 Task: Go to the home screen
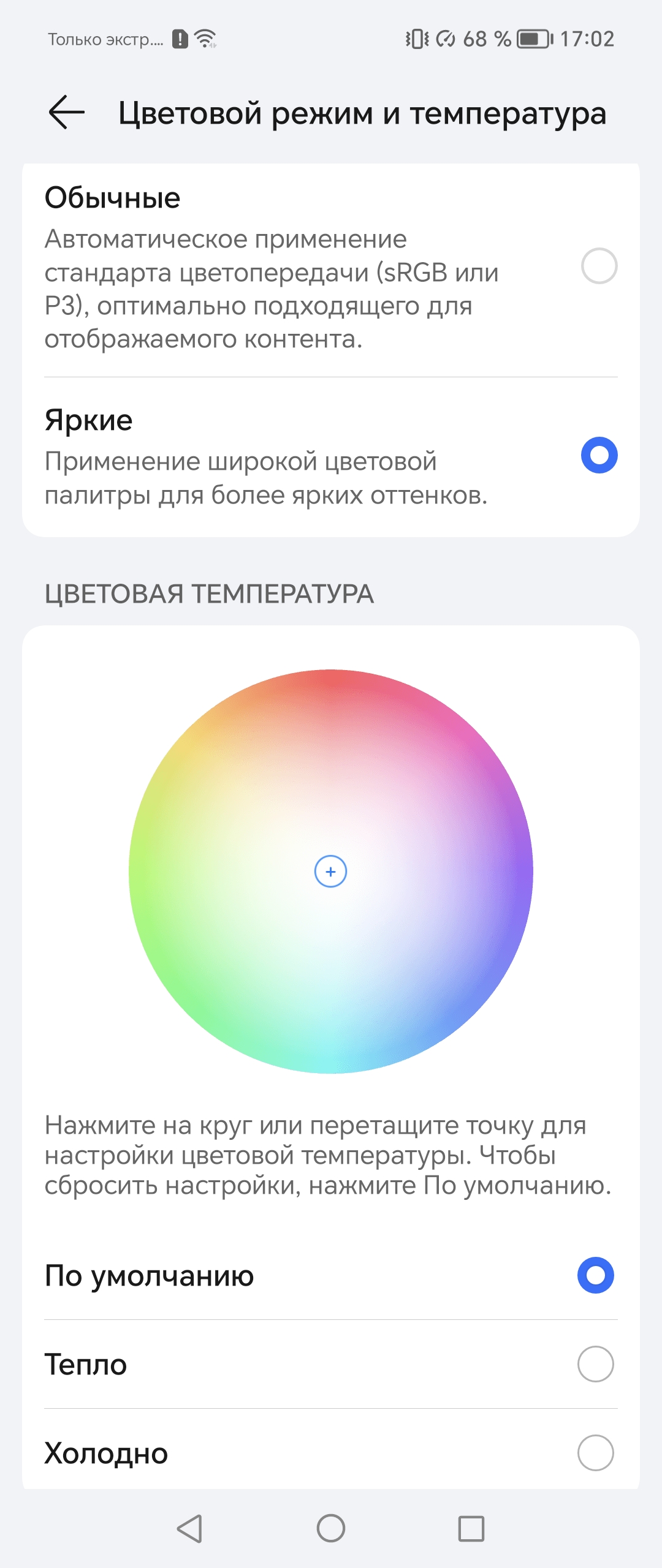[331, 1528]
